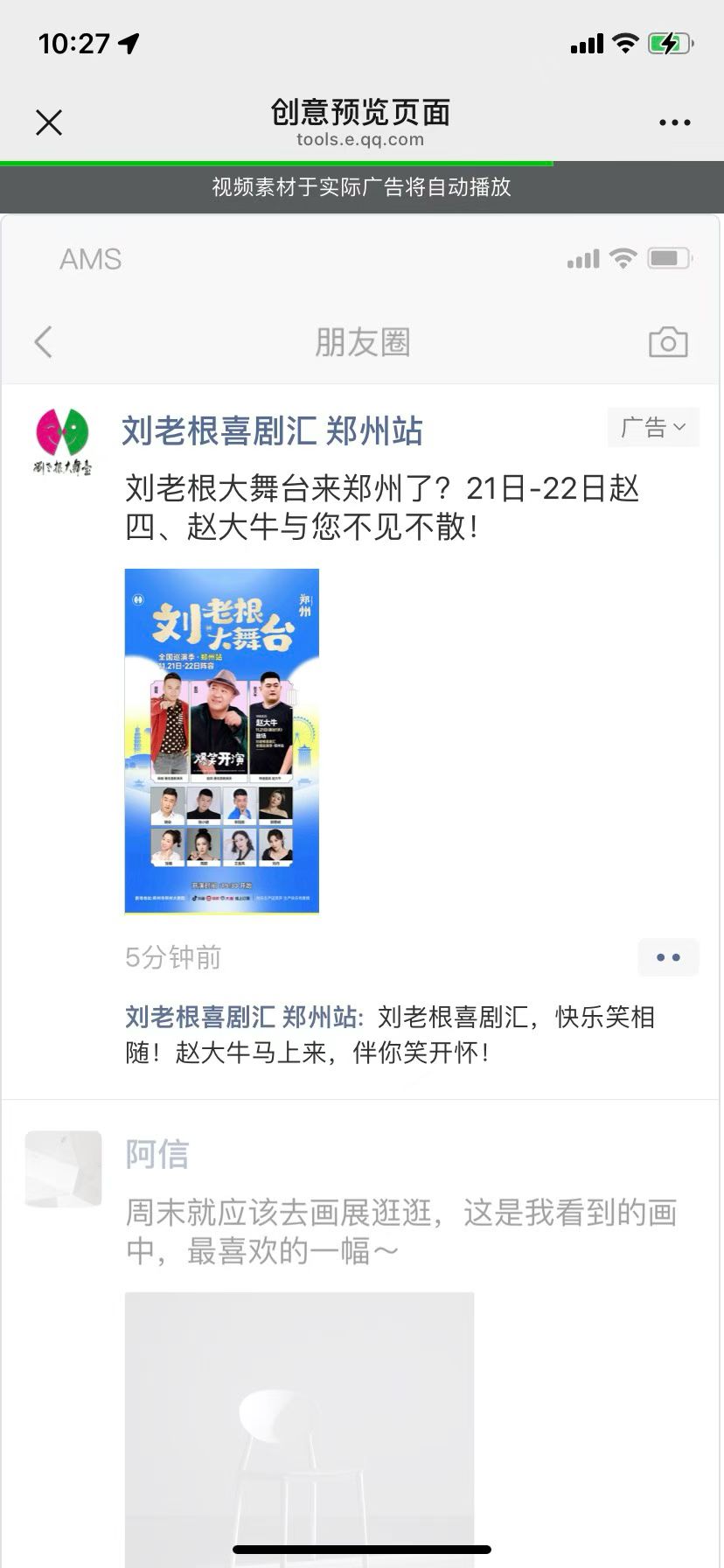Screen dimensions: 724x1568
Task: Expand the 广告 dropdown
Action: click(653, 428)
